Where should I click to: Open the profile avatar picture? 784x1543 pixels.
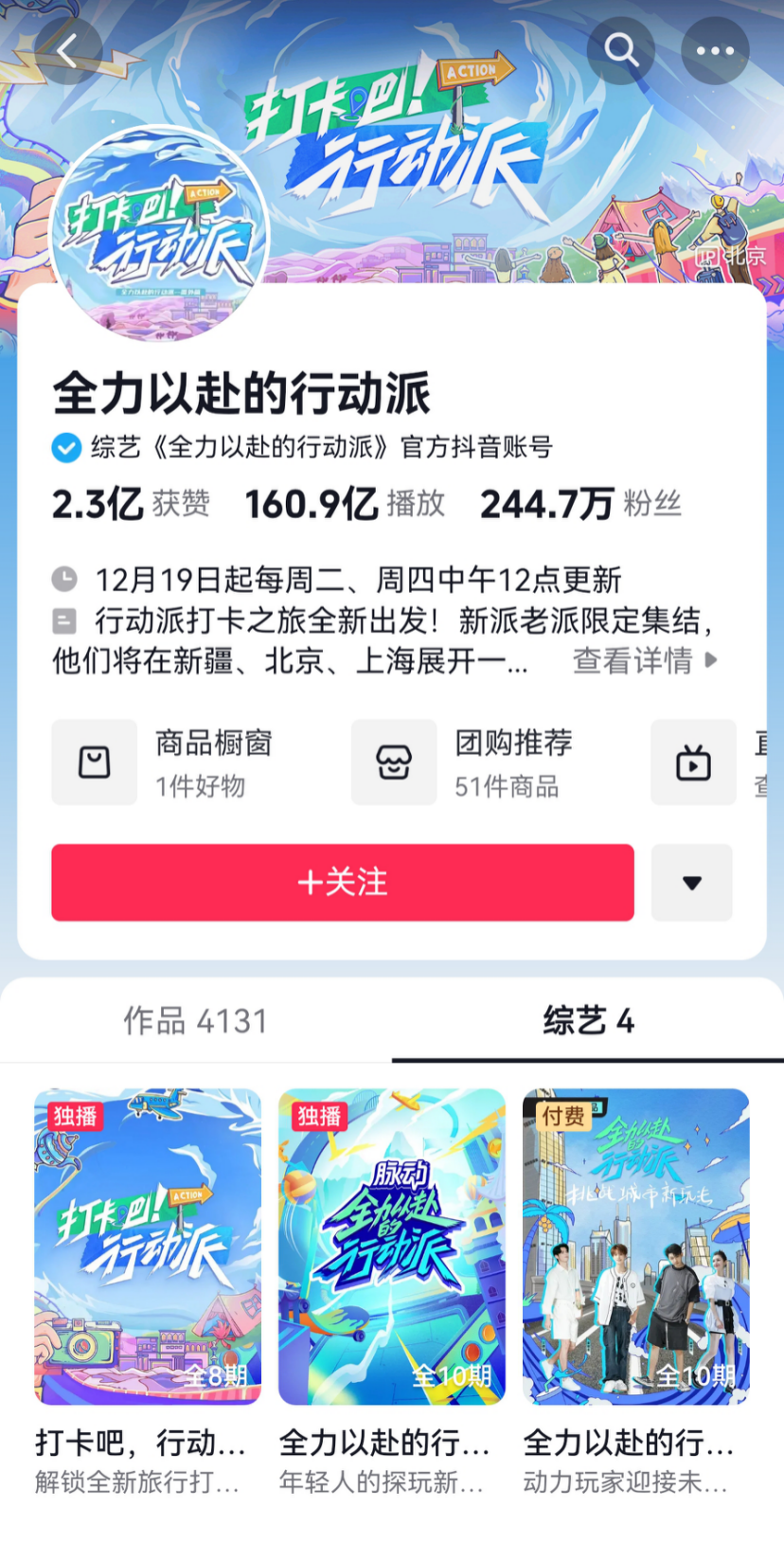click(159, 233)
